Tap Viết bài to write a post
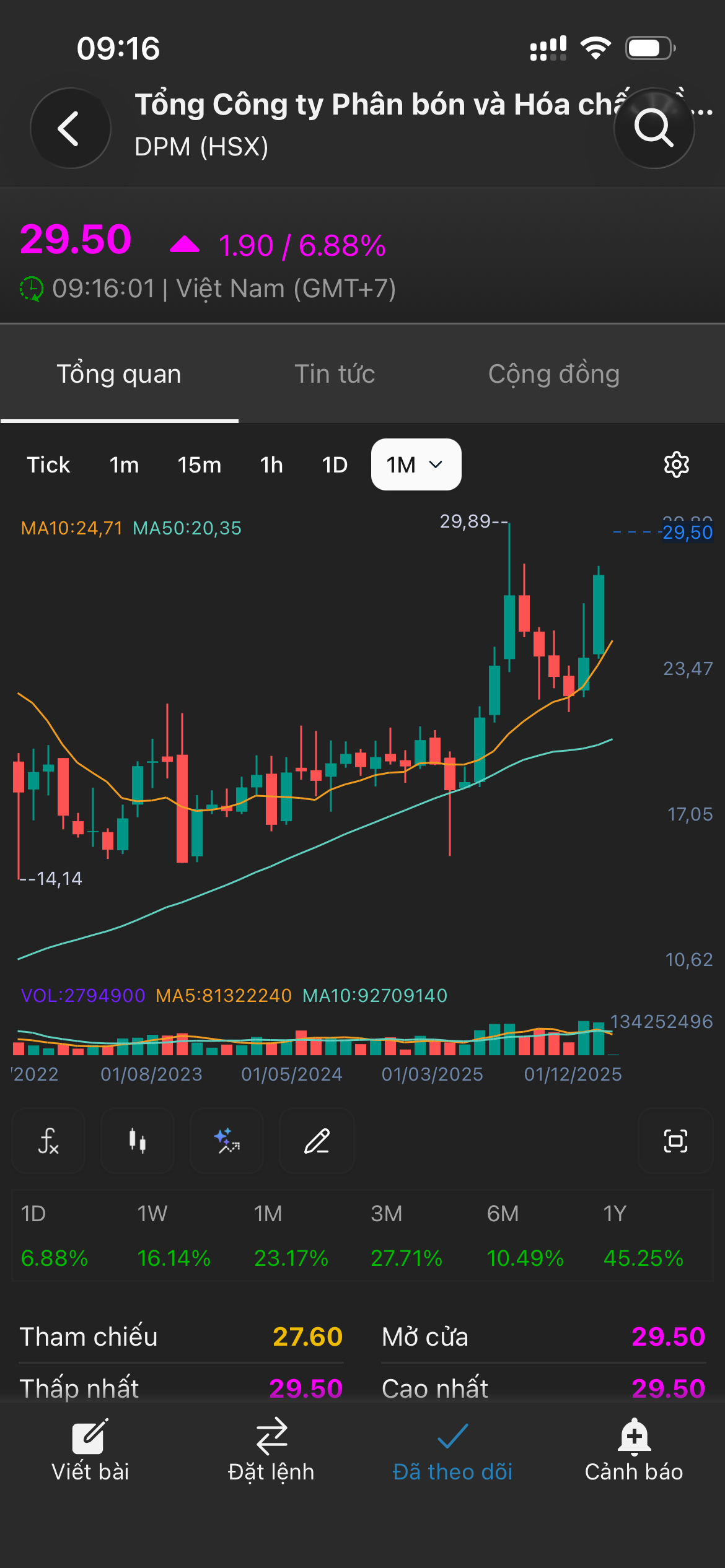 point(90,1450)
